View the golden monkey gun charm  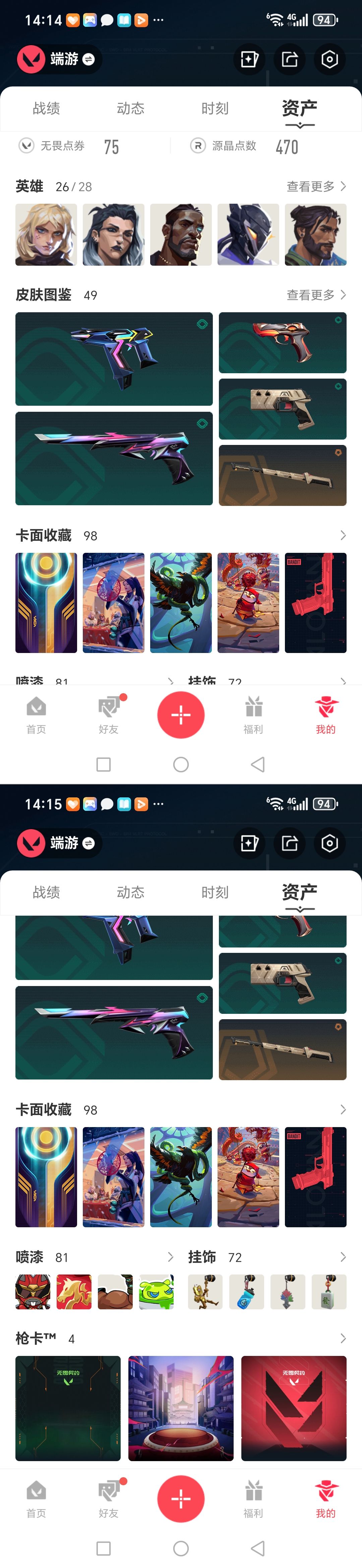205,1292
